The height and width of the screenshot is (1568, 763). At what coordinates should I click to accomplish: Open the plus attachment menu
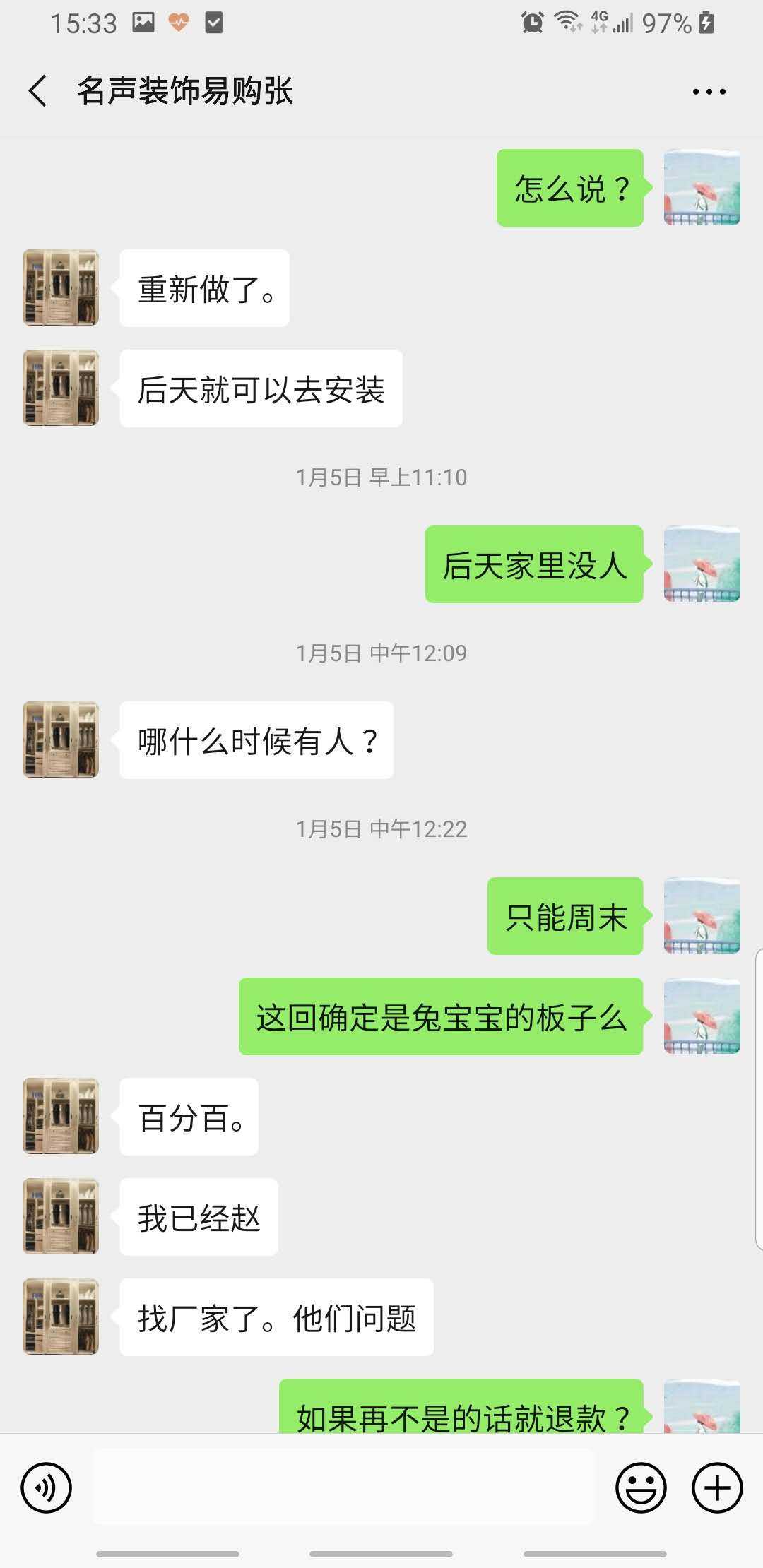pyautogui.click(x=717, y=1487)
